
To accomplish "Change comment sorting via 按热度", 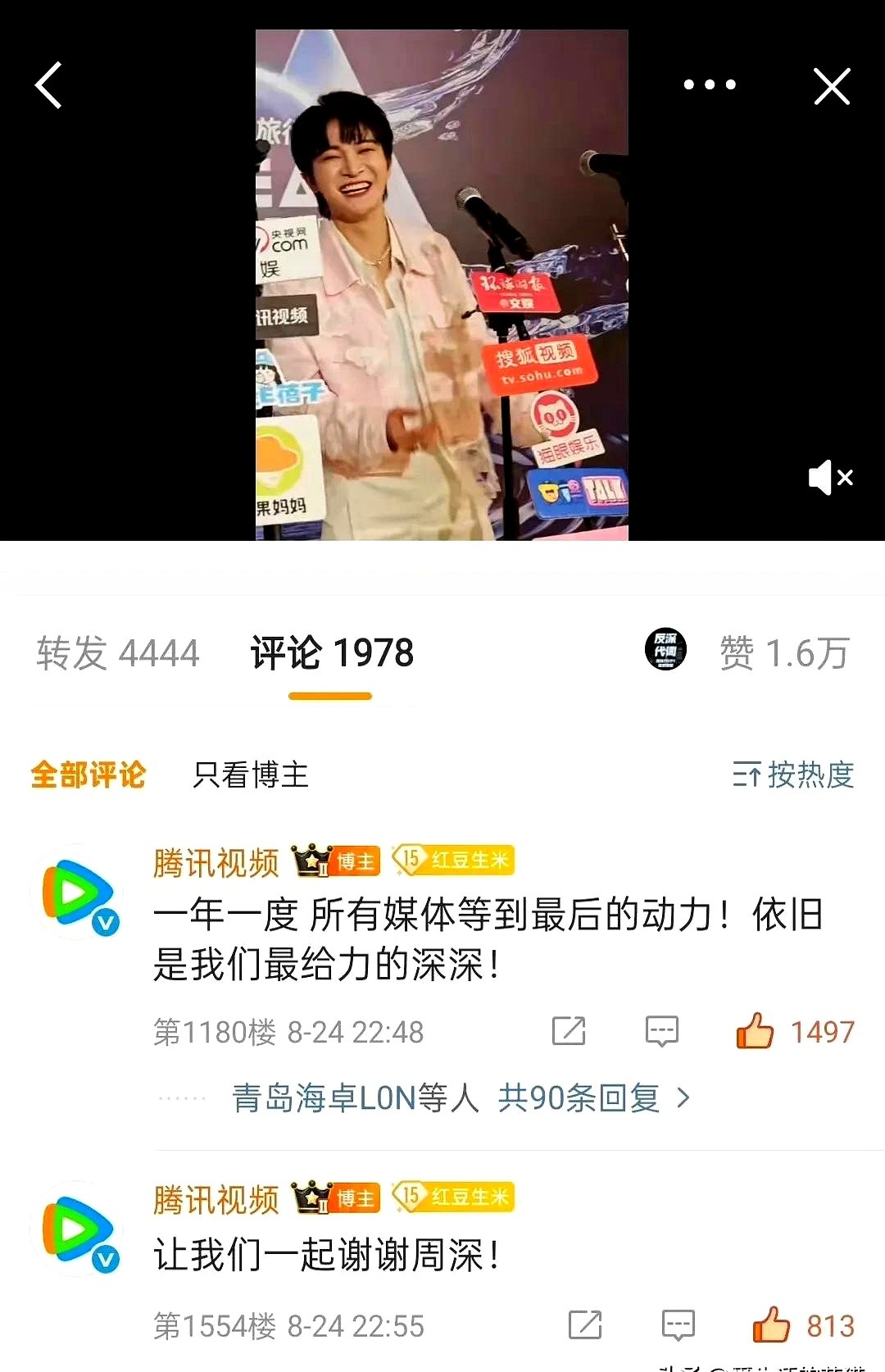I will coord(793,775).
